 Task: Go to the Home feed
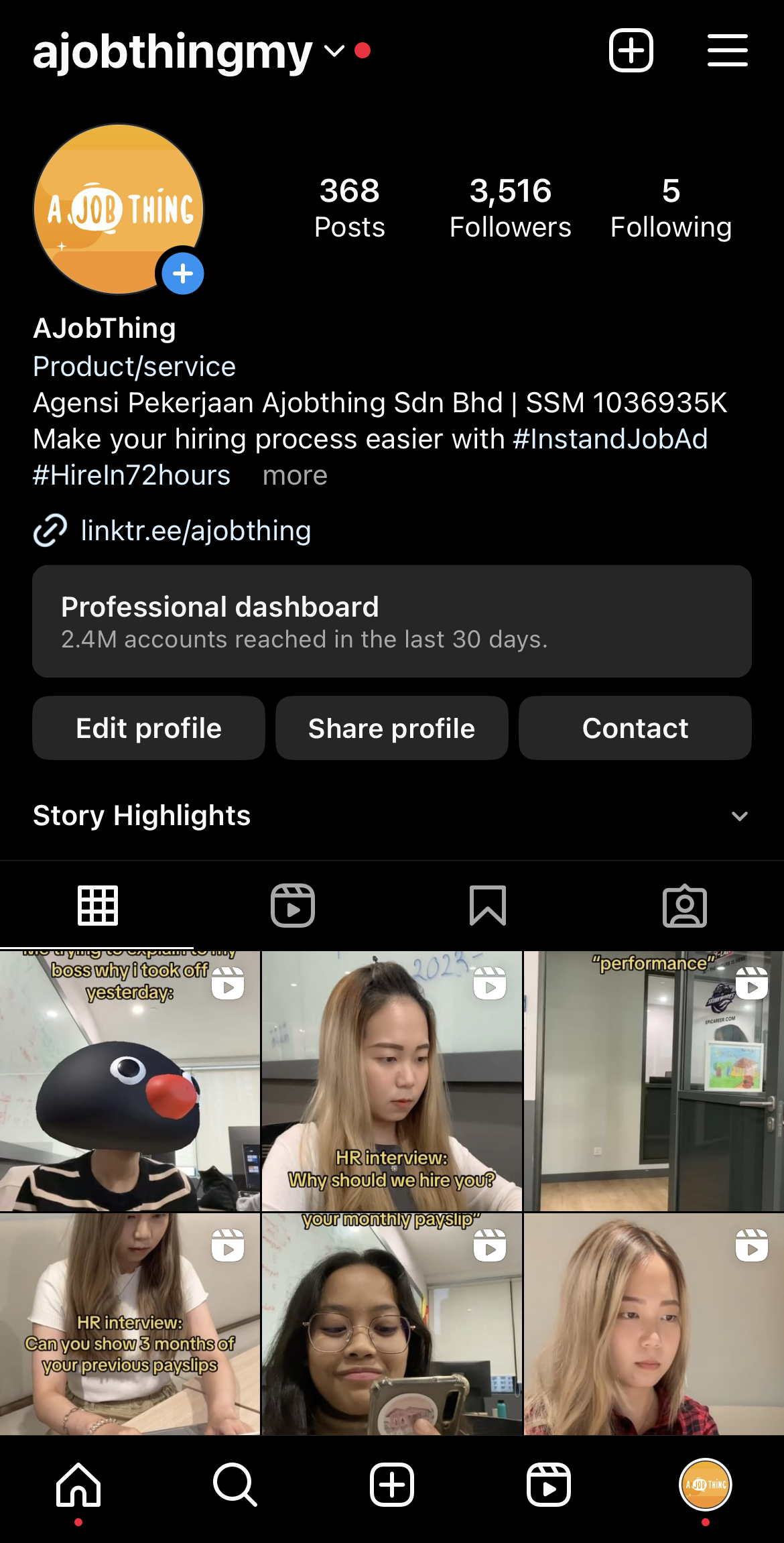pyautogui.click(x=78, y=1485)
